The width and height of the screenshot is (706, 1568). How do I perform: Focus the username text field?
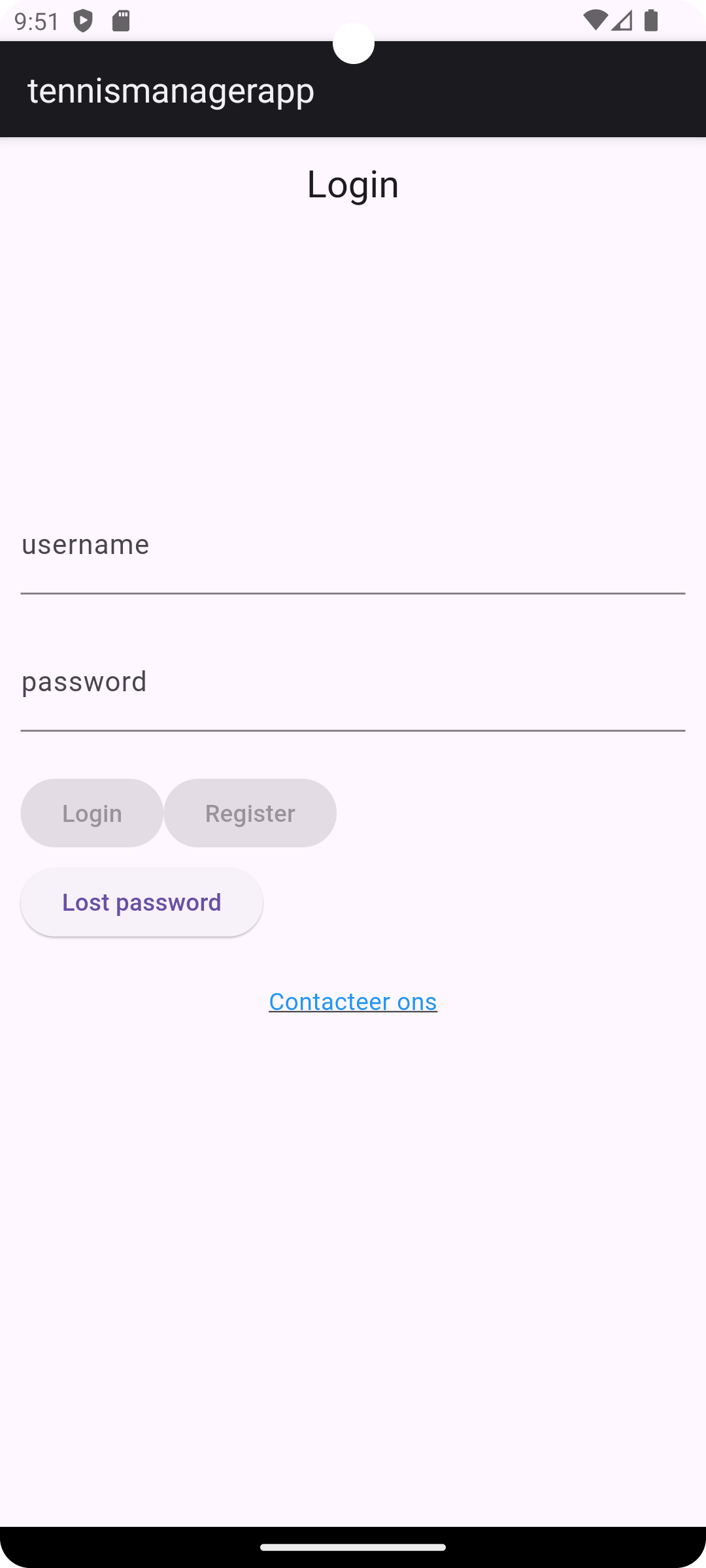[x=353, y=555]
